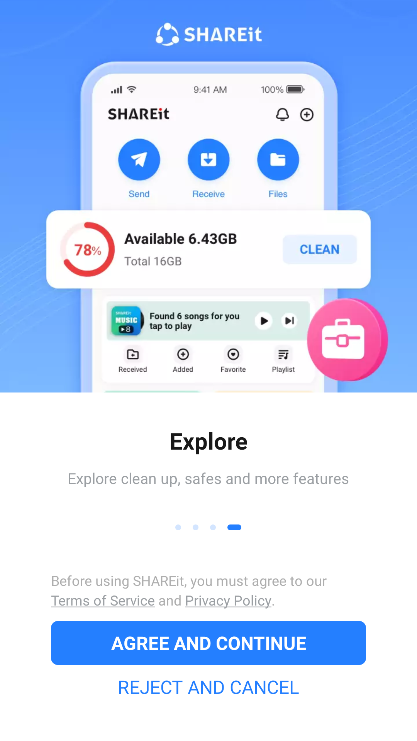The height and width of the screenshot is (741, 417).
Task: Tap AGREE AND CONTINUE button
Action: (x=208, y=643)
